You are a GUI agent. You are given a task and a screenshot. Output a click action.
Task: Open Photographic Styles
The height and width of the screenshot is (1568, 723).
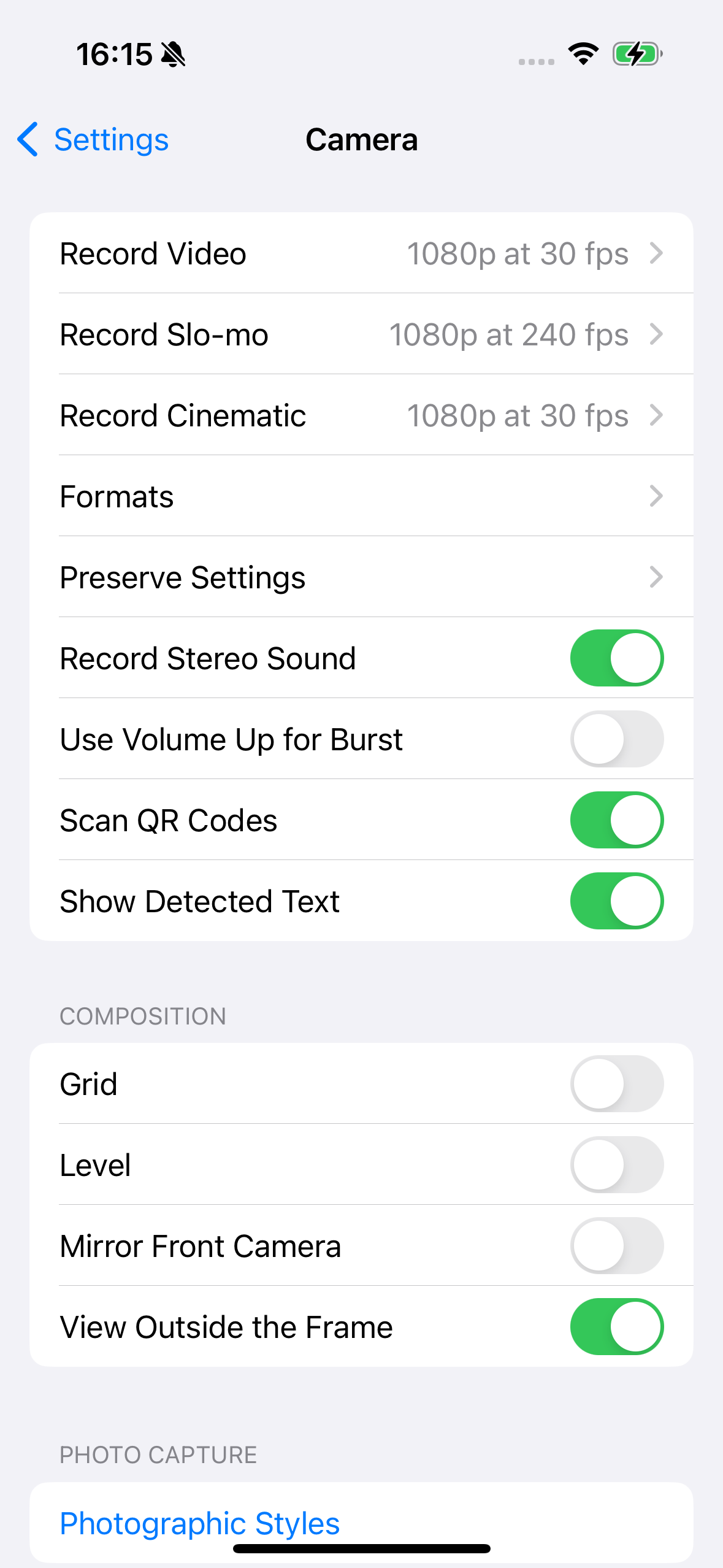point(200,1523)
